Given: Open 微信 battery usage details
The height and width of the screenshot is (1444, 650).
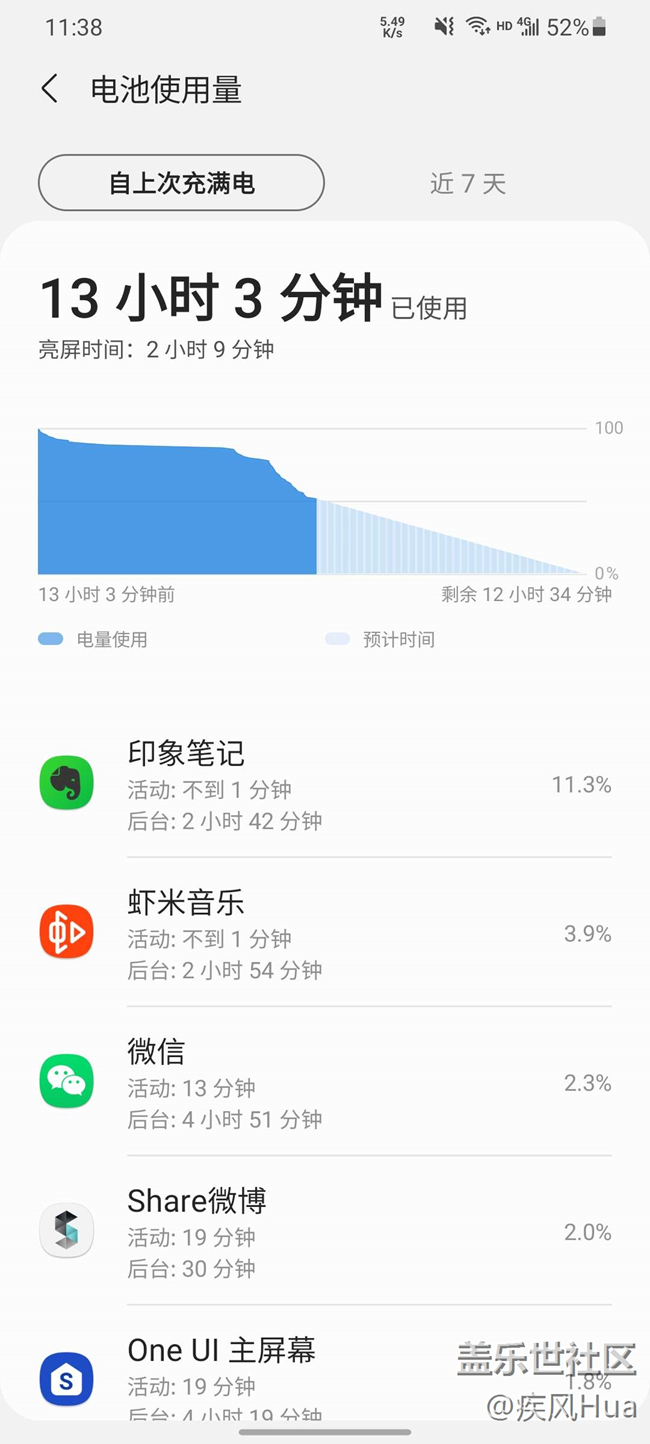Looking at the screenshot, I should (x=325, y=1082).
